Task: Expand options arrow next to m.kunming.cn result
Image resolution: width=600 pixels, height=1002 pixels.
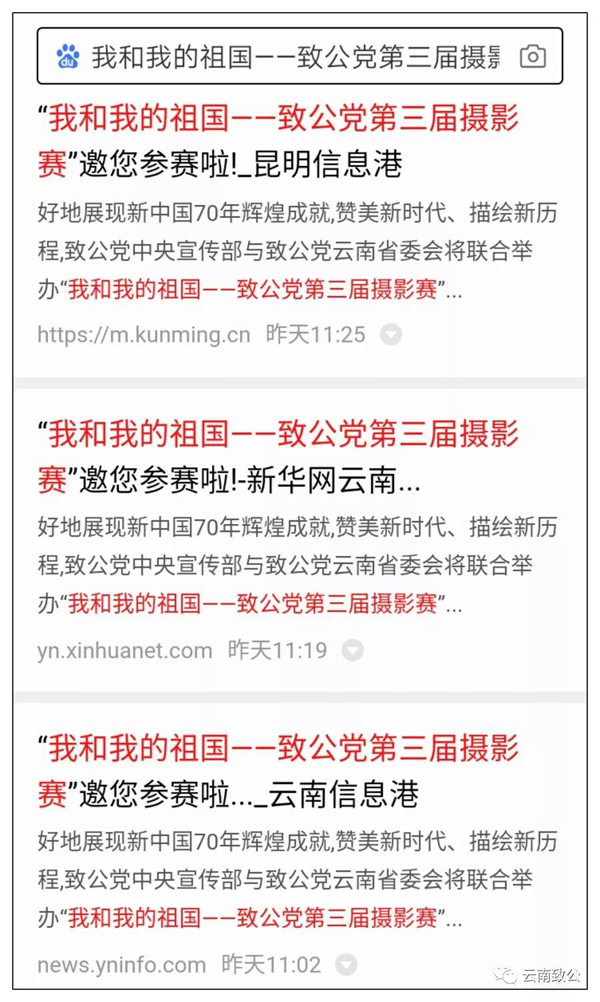Action: pyautogui.click(x=390, y=335)
